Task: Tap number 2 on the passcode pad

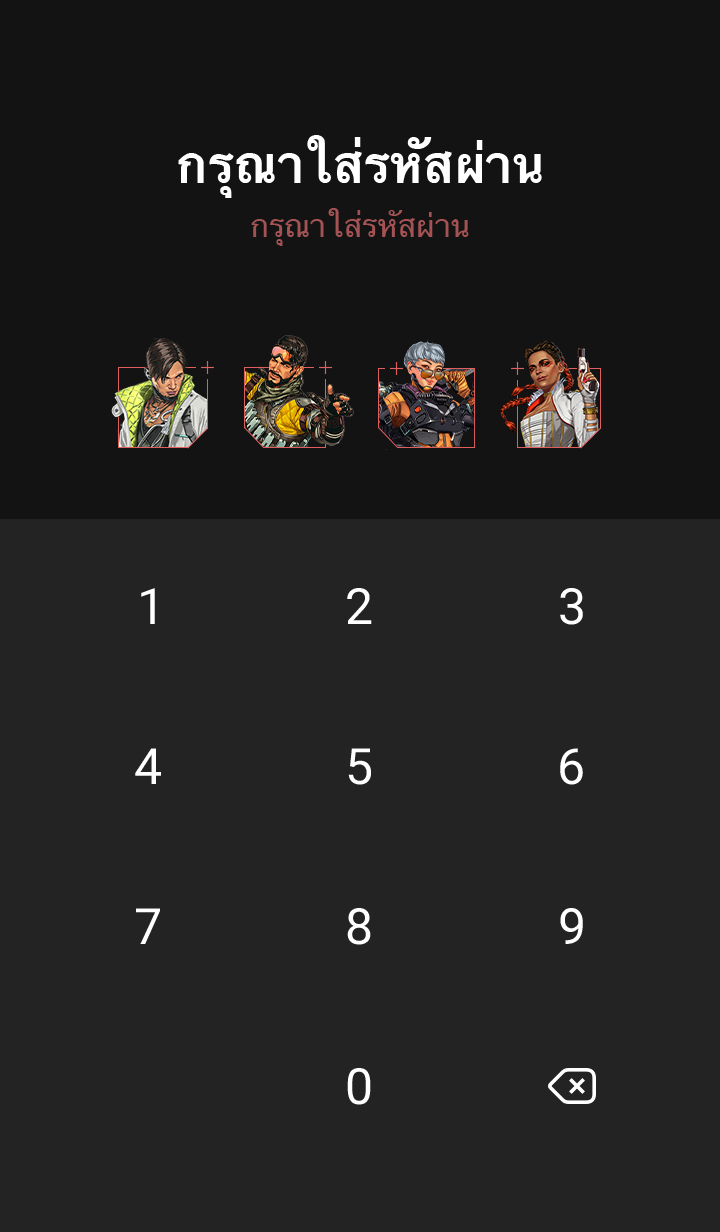Action: click(x=359, y=607)
